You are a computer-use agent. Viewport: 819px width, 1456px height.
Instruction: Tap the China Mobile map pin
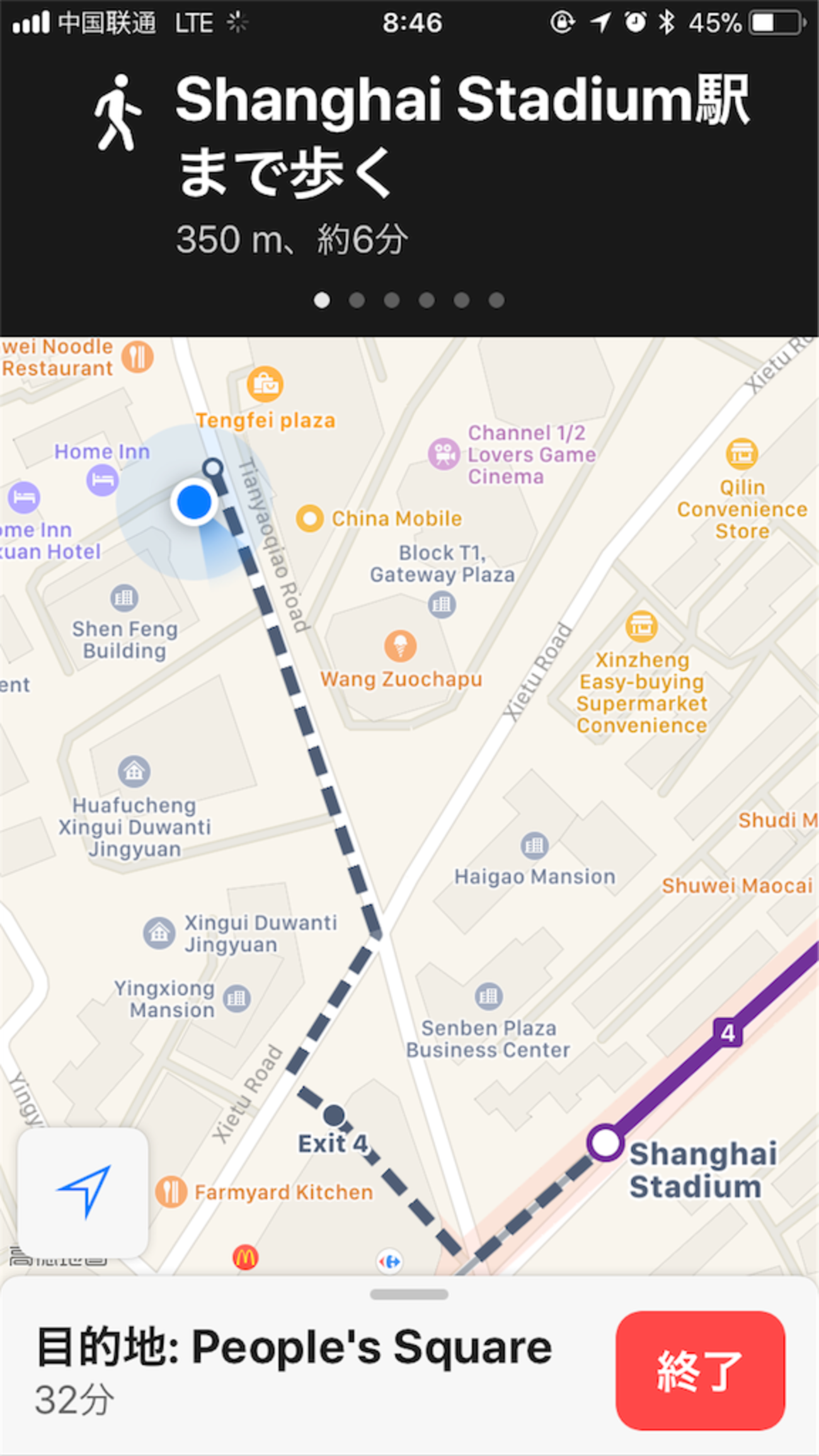coord(310,519)
